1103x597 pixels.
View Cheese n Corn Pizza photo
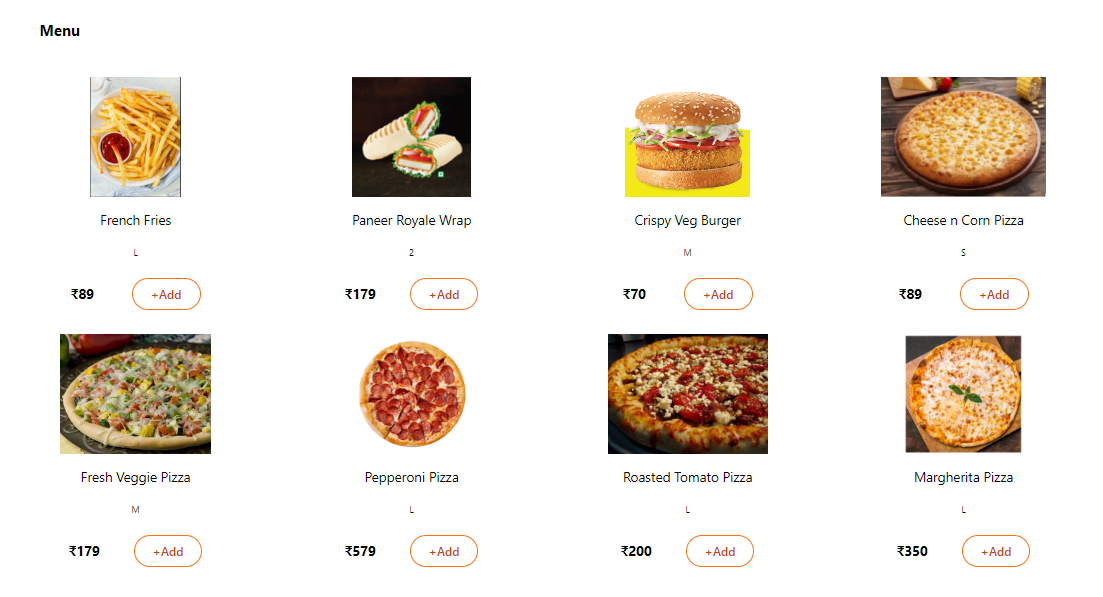coord(963,137)
